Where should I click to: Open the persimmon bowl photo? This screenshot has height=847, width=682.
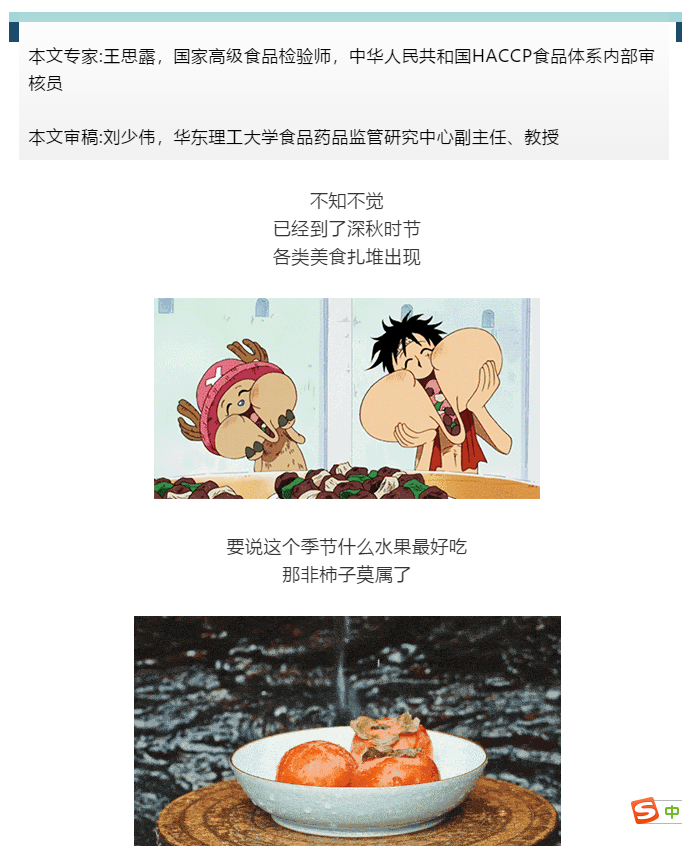tap(347, 730)
